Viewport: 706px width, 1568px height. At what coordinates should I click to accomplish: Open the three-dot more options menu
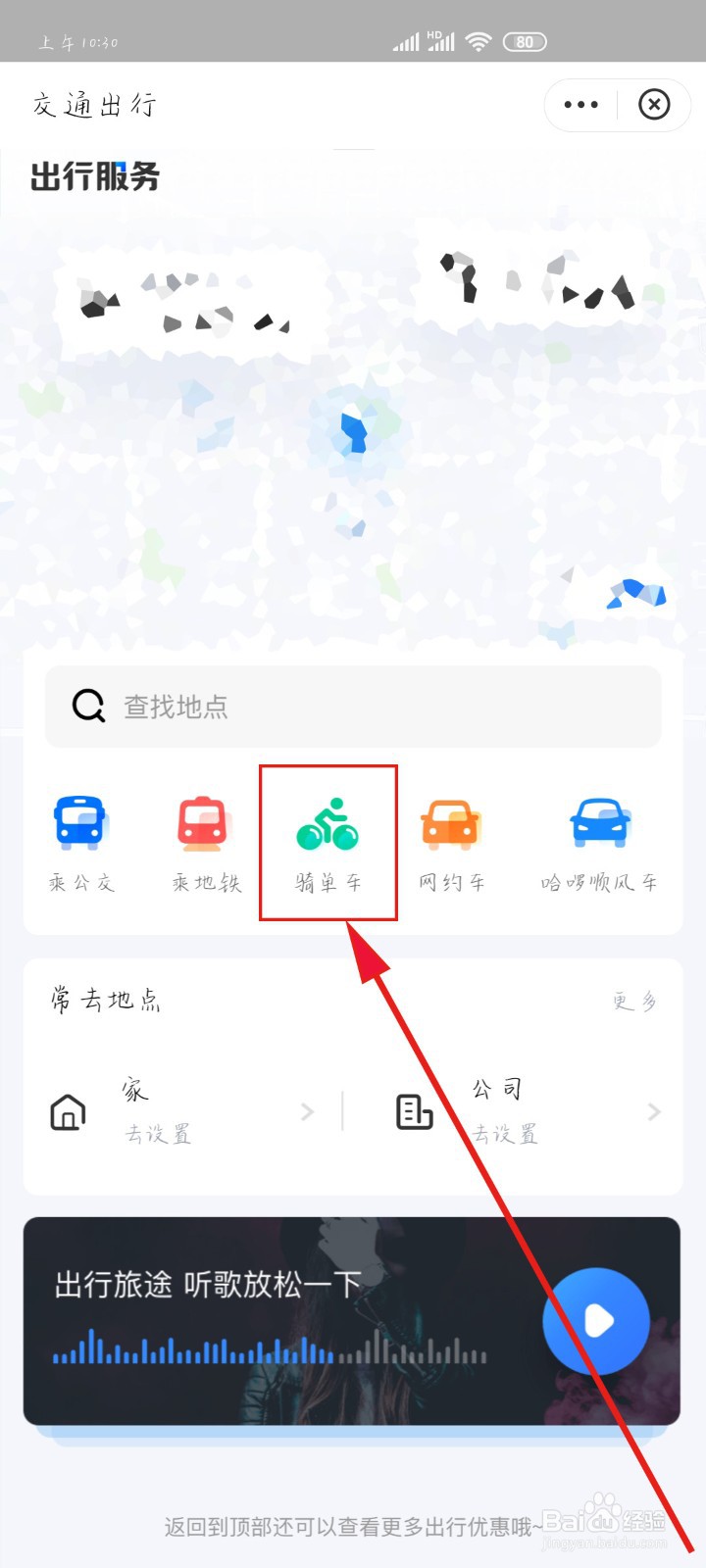click(580, 104)
